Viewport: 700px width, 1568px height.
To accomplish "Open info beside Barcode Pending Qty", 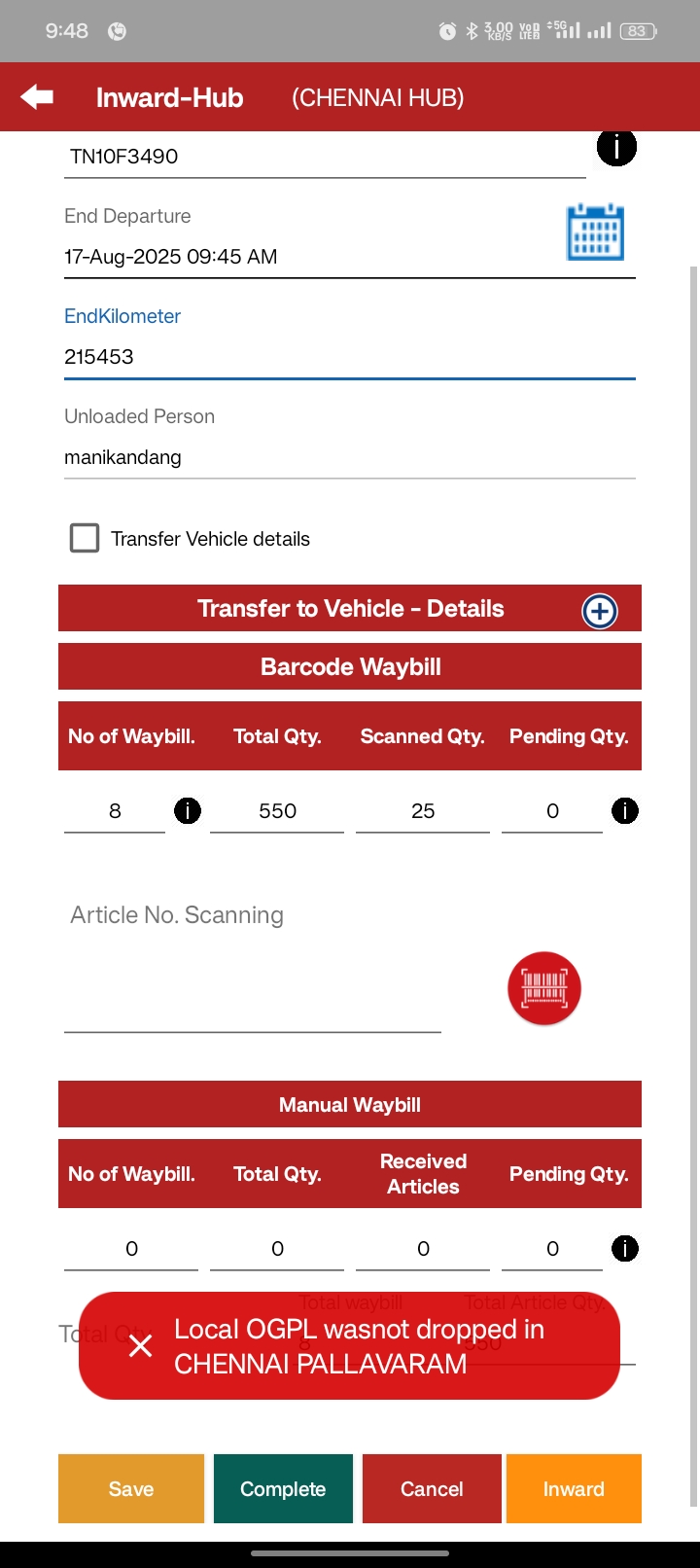I will [625, 810].
